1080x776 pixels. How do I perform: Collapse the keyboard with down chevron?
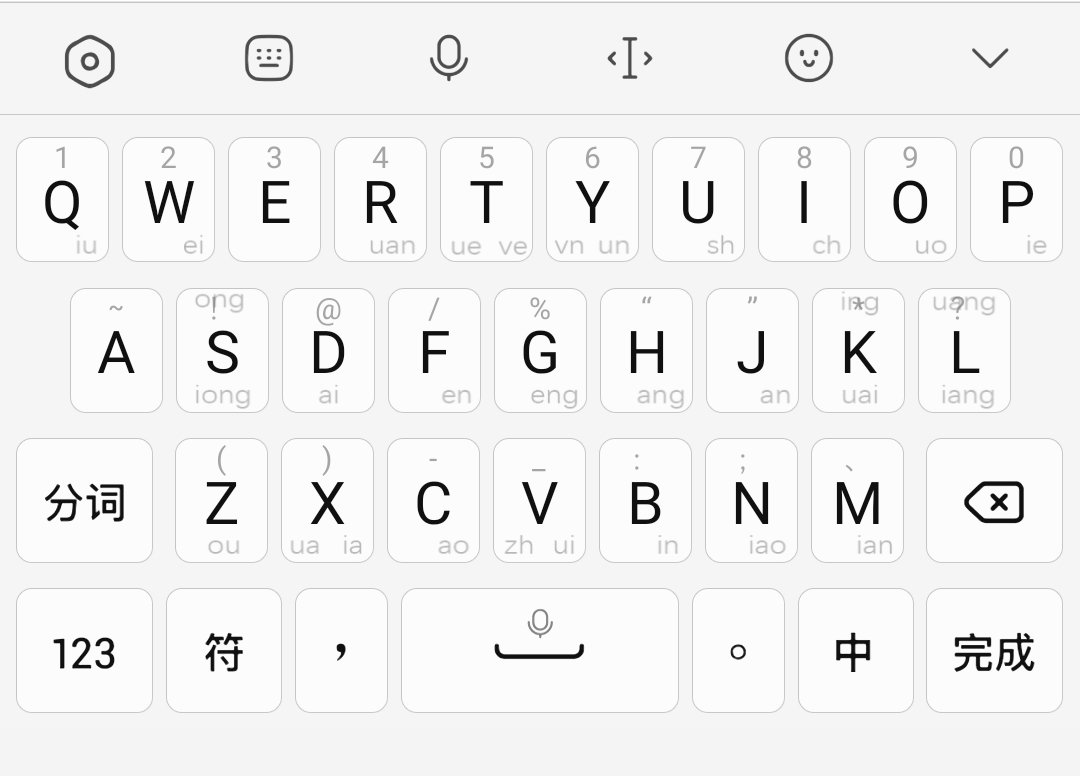point(989,58)
